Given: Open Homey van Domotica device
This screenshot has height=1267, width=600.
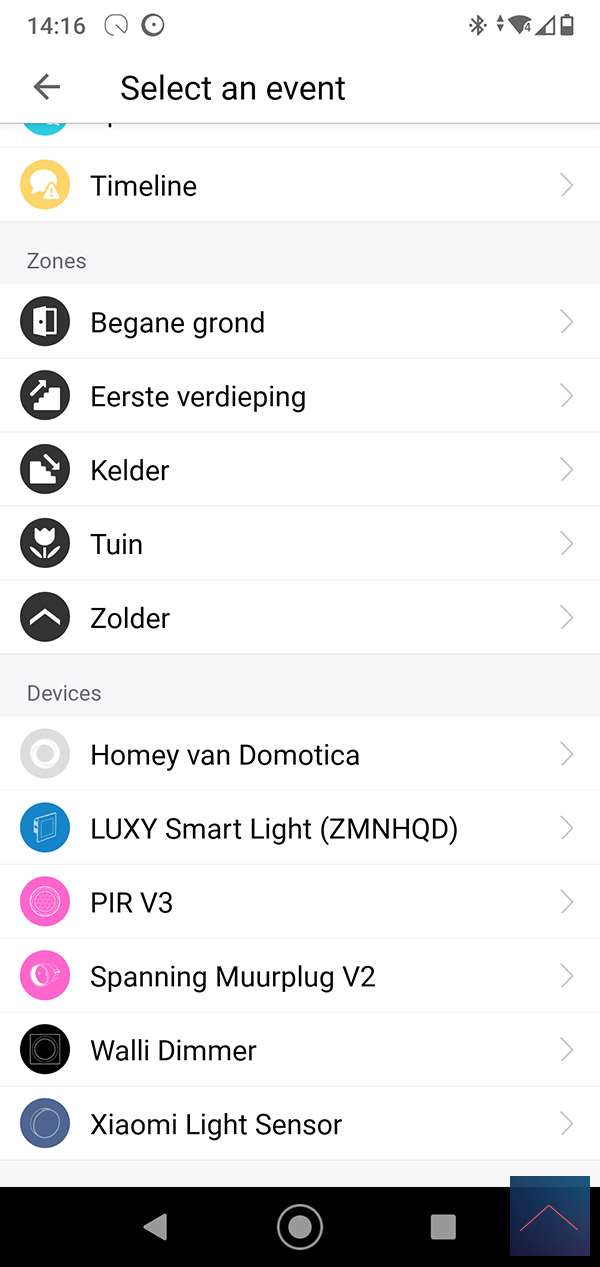Looking at the screenshot, I should tap(300, 754).
